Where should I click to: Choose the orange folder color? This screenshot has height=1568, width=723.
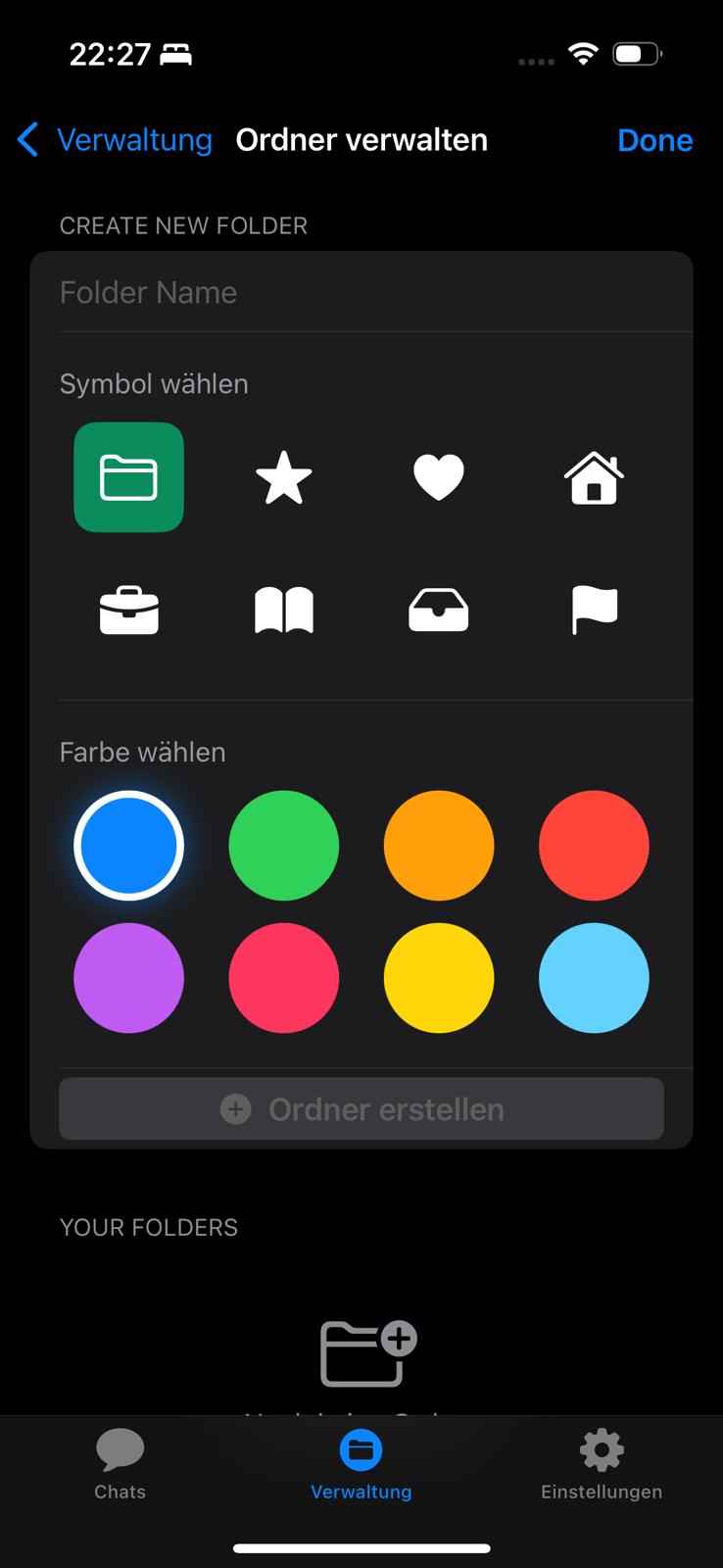(438, 845)
